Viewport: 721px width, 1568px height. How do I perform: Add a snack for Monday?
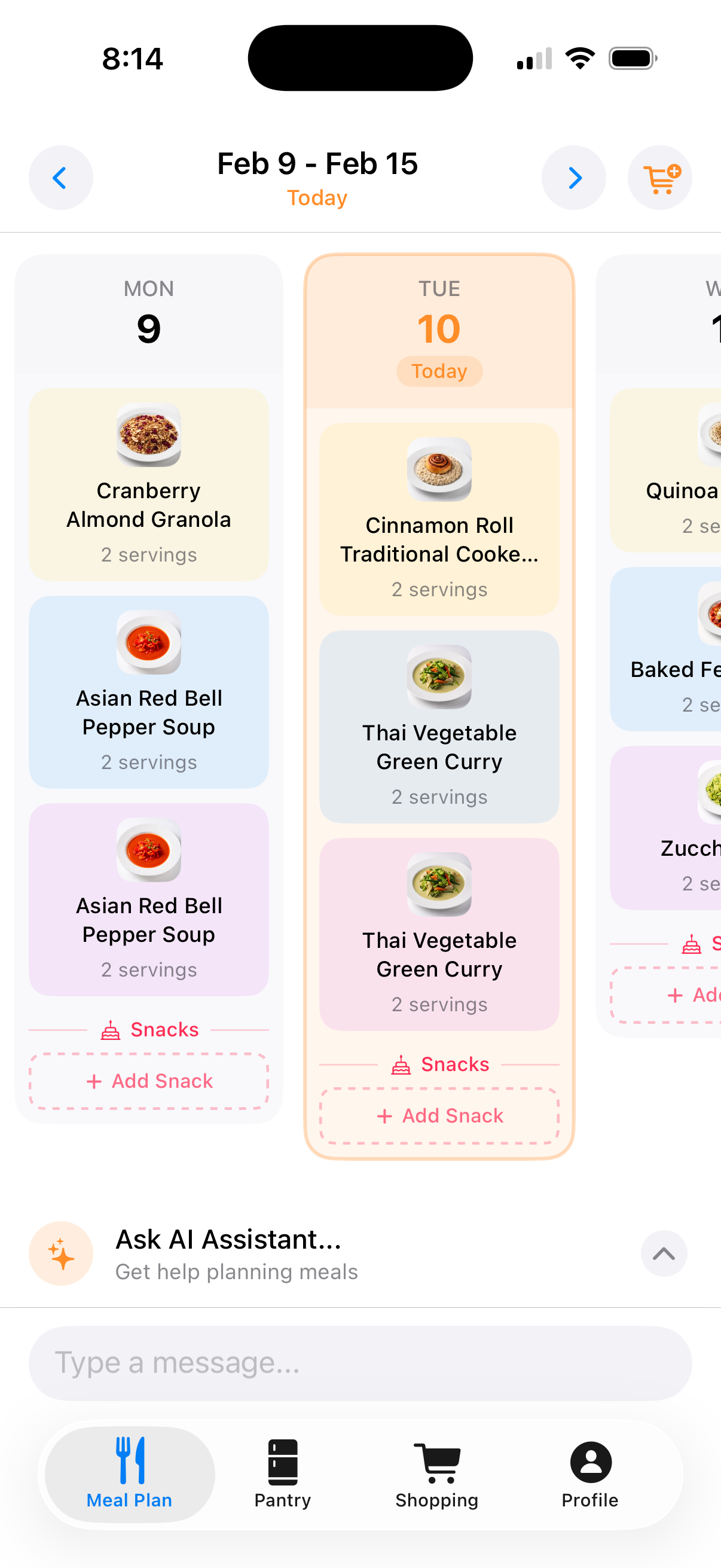click(148, 1081)
